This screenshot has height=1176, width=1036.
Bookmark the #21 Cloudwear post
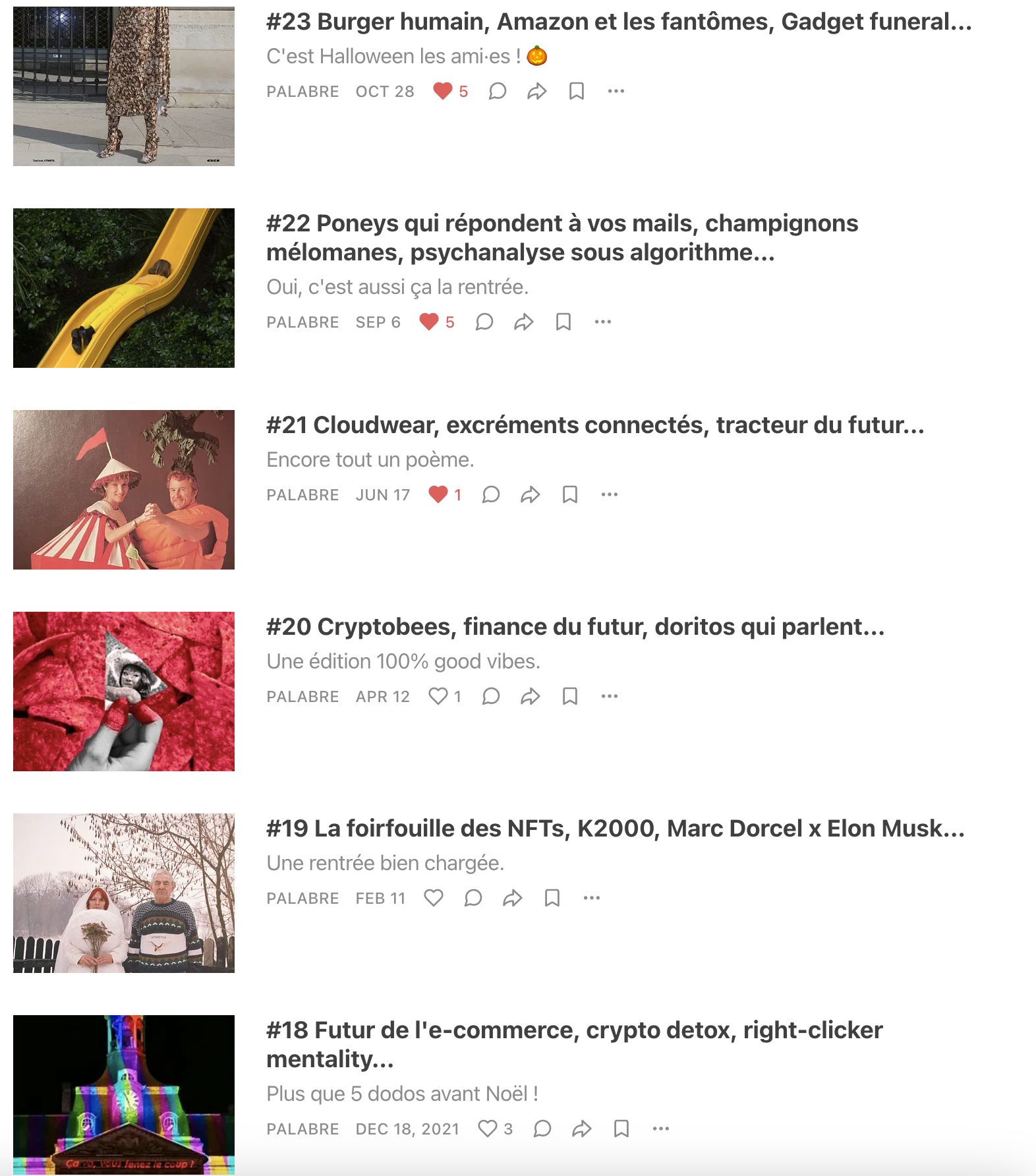tap(570, 494)
